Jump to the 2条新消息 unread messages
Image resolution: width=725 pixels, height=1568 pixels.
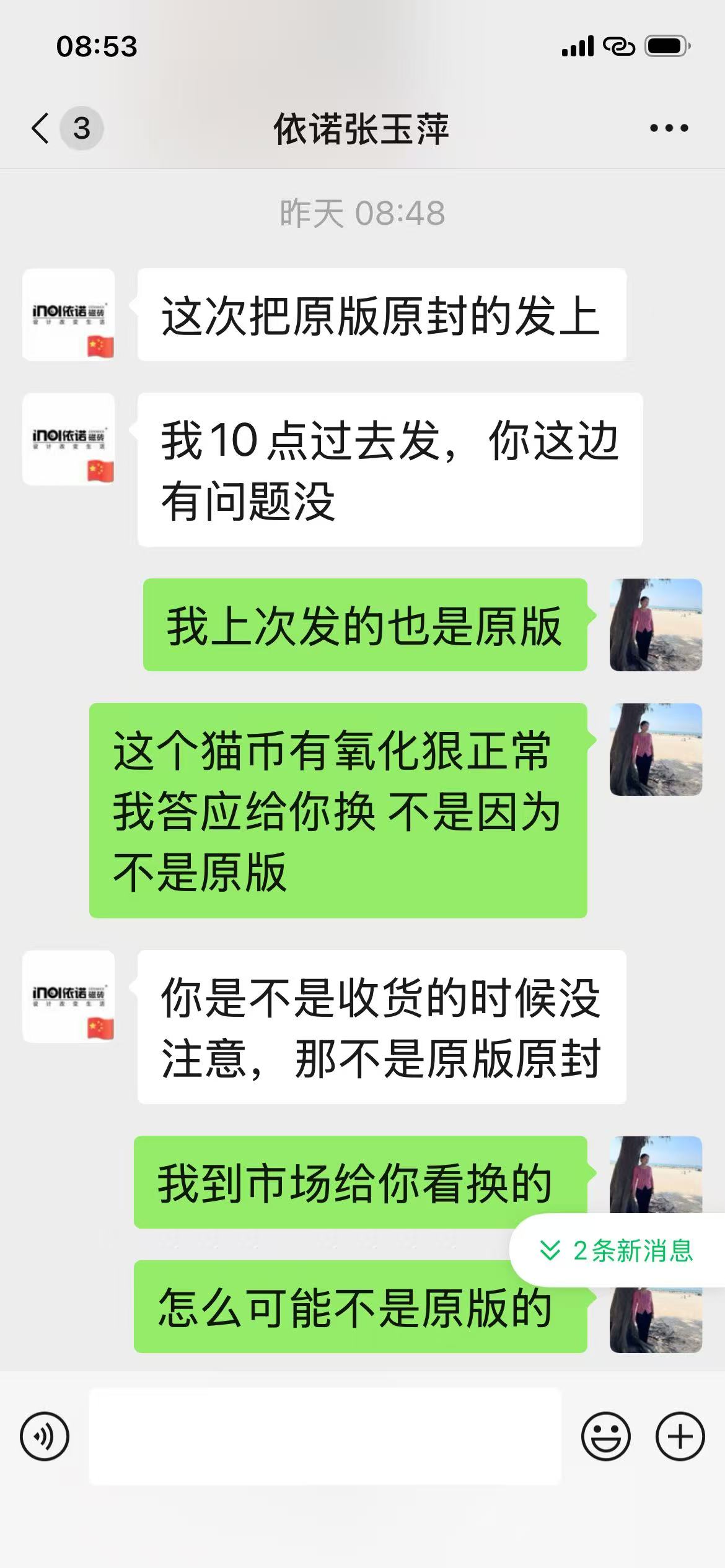coord(618,1250)
